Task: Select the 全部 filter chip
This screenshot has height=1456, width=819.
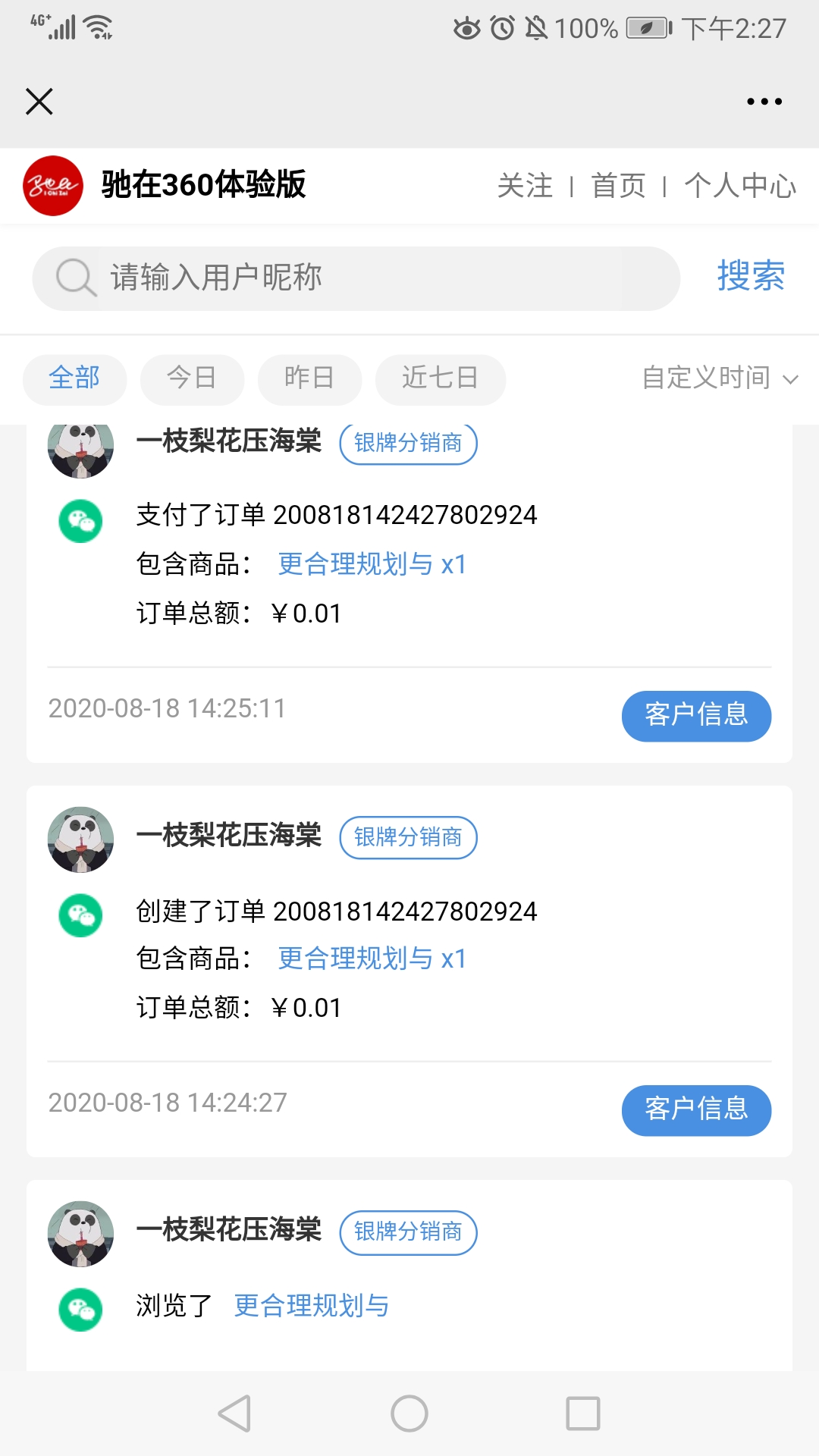Action: click(74, 378)
